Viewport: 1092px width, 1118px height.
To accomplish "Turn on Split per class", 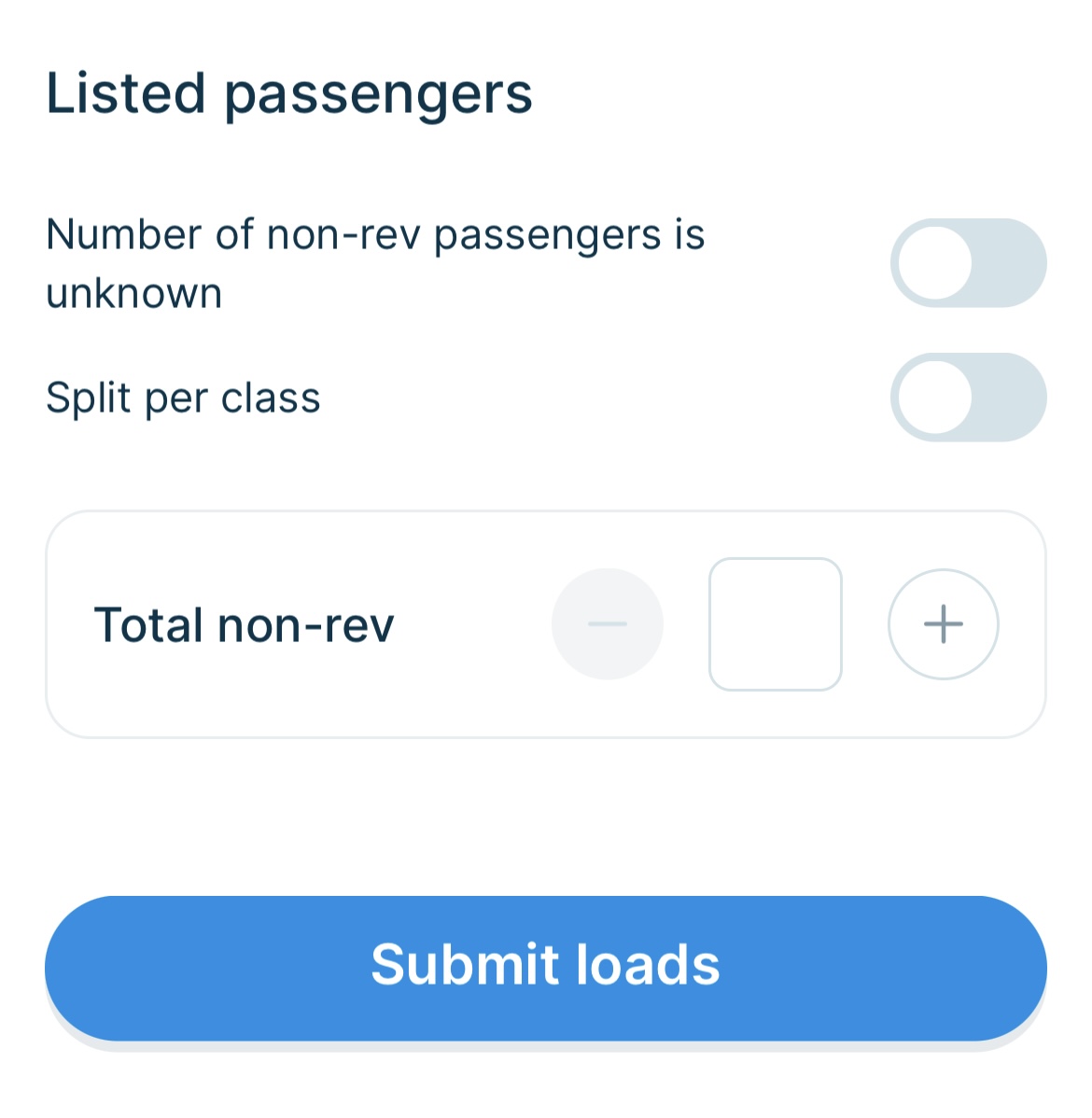I will click(x=968, y=398).
